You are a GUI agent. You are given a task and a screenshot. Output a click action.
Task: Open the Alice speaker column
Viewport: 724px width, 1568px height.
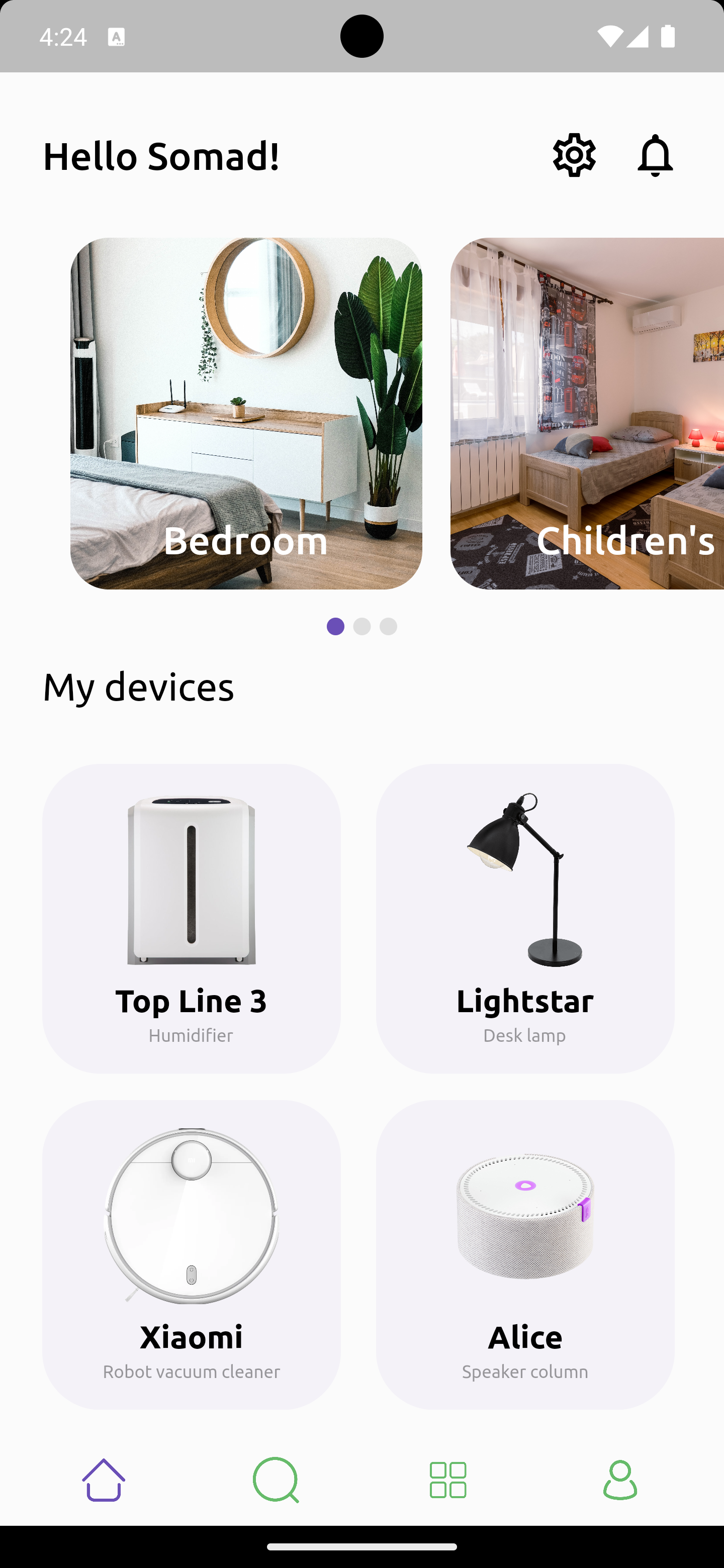pos(525,1254)
